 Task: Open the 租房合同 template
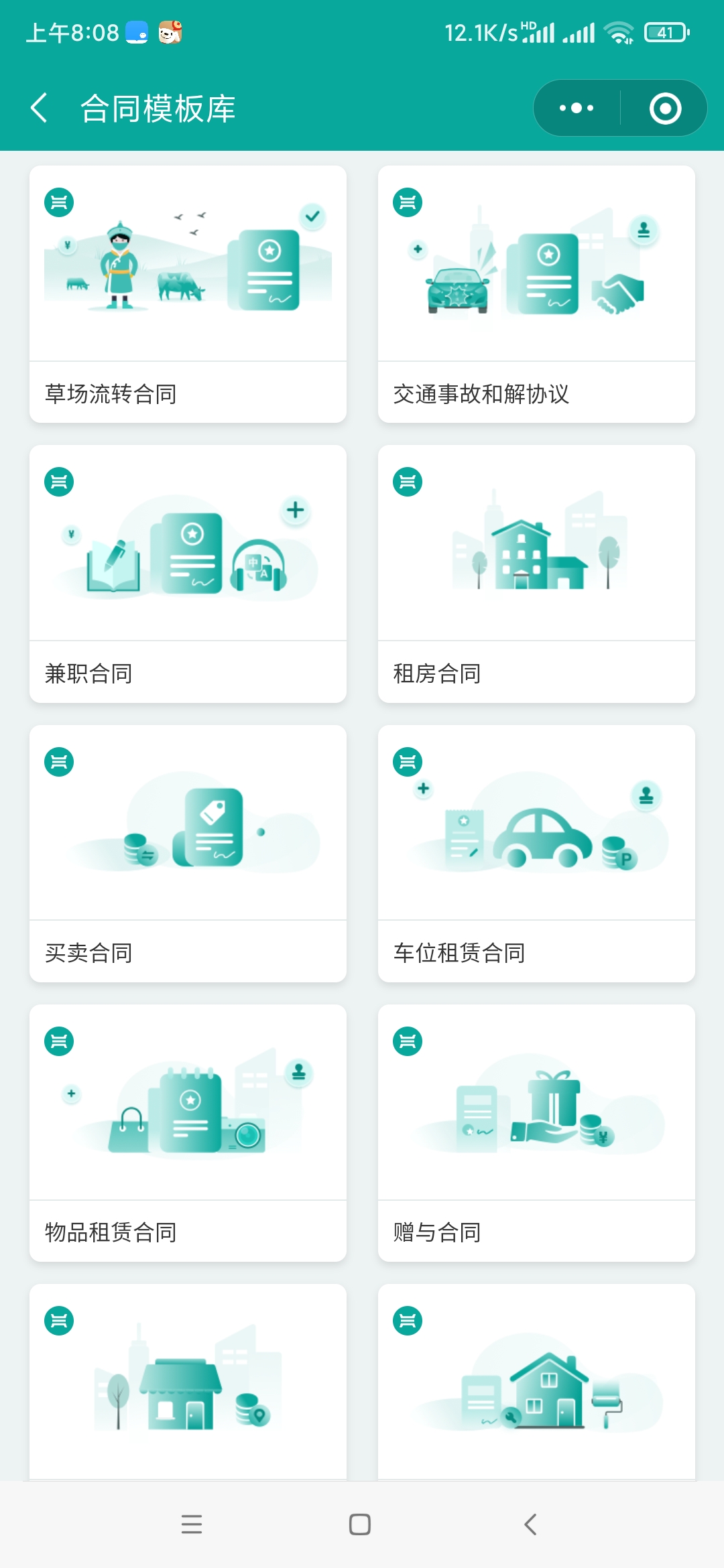[536, 574]
